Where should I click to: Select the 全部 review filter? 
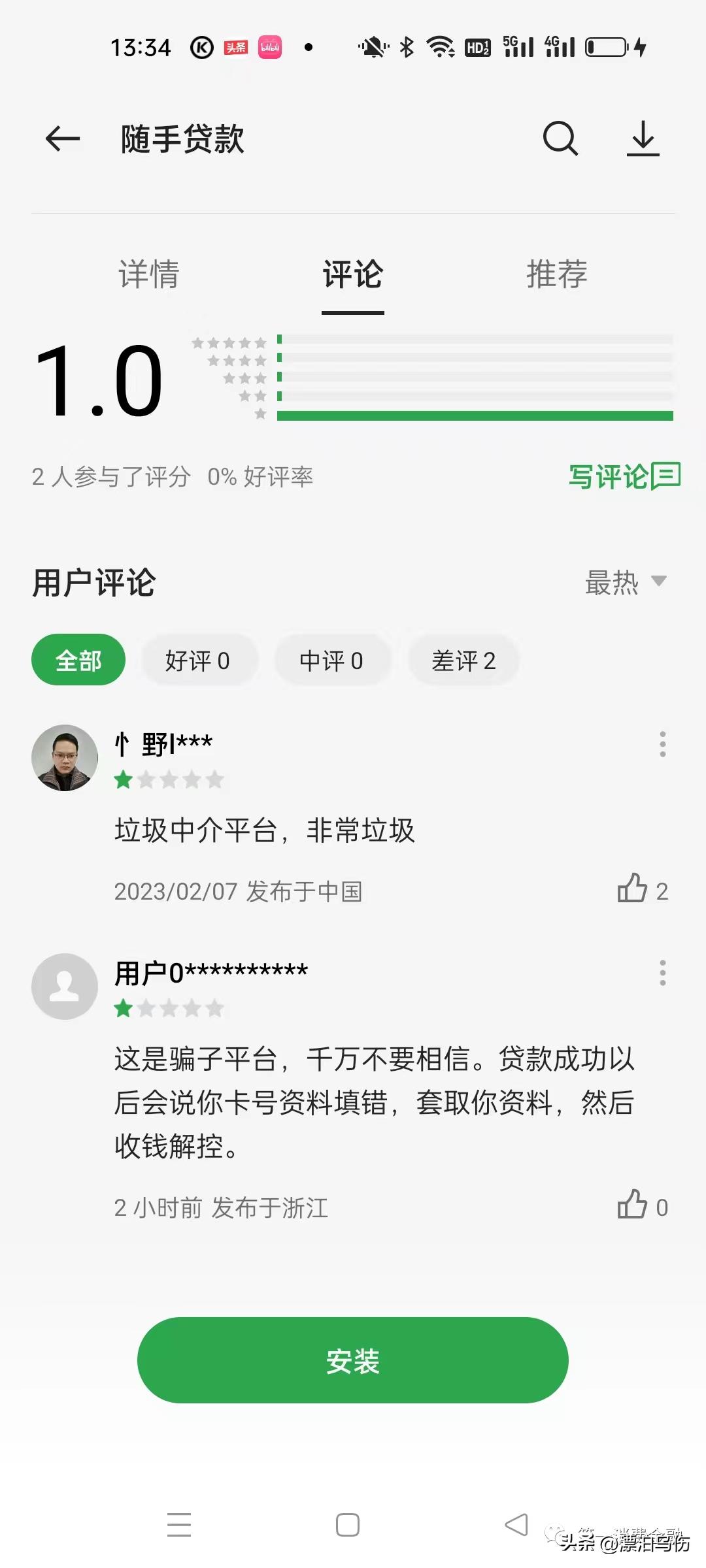(78, 660)
